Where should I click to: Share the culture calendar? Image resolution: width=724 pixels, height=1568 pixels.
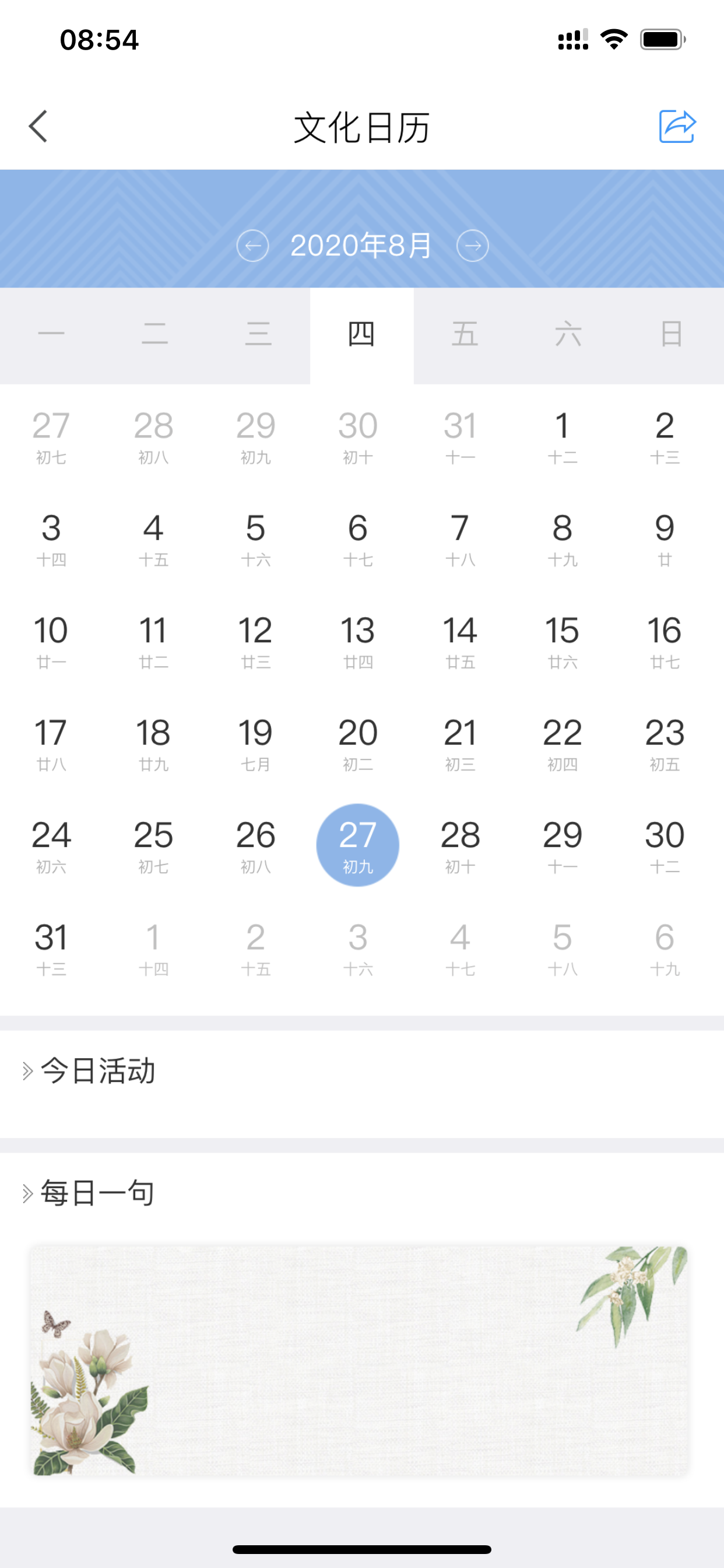click(677, 127)
